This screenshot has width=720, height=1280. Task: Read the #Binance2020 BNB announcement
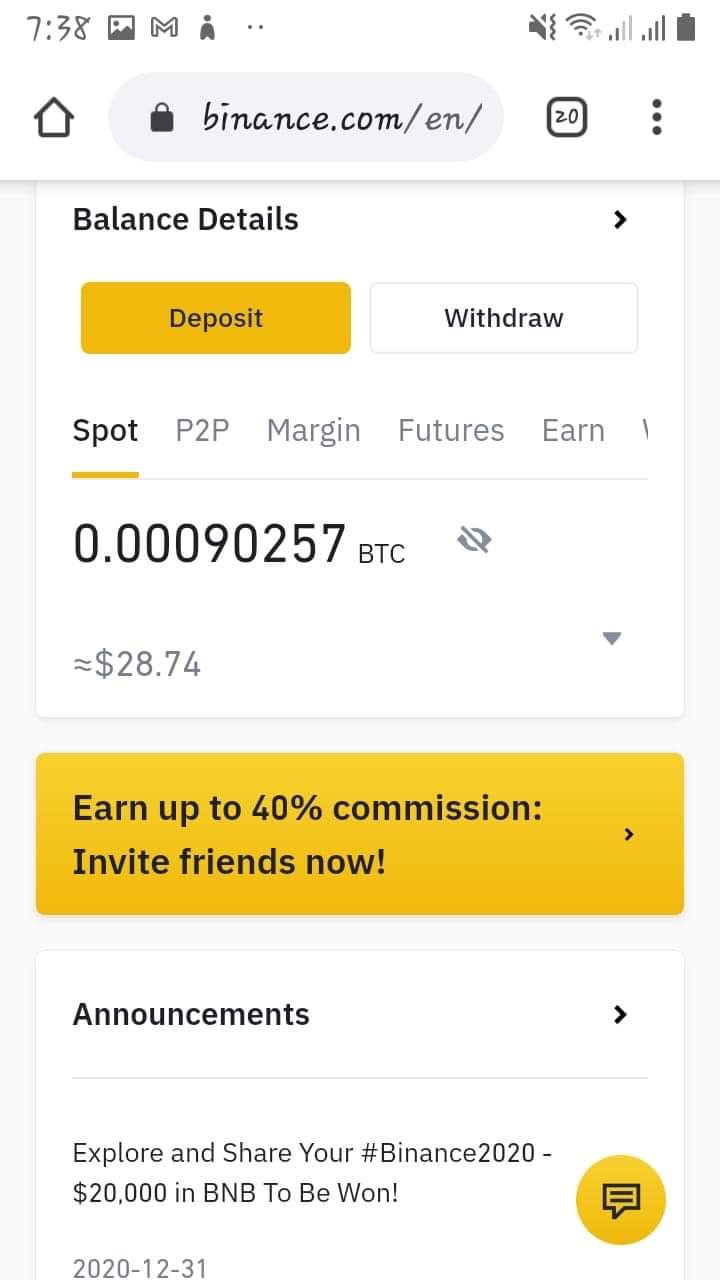[312, 1172]
